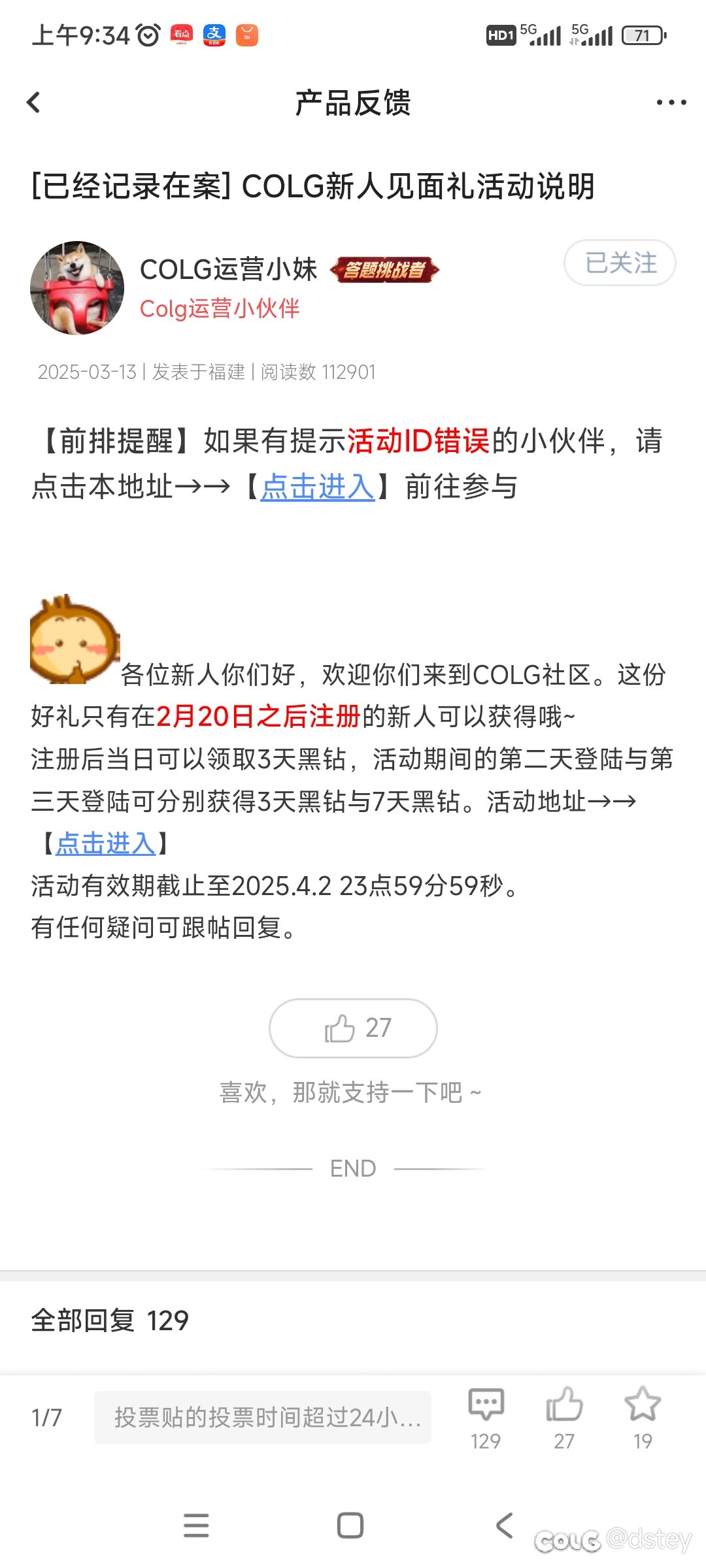Image resolution: width=706 pixels, height=1568 pixels.
Task: Open the 点击进入 link in the 前排提醒 notice
Action: tap(318, 487)
